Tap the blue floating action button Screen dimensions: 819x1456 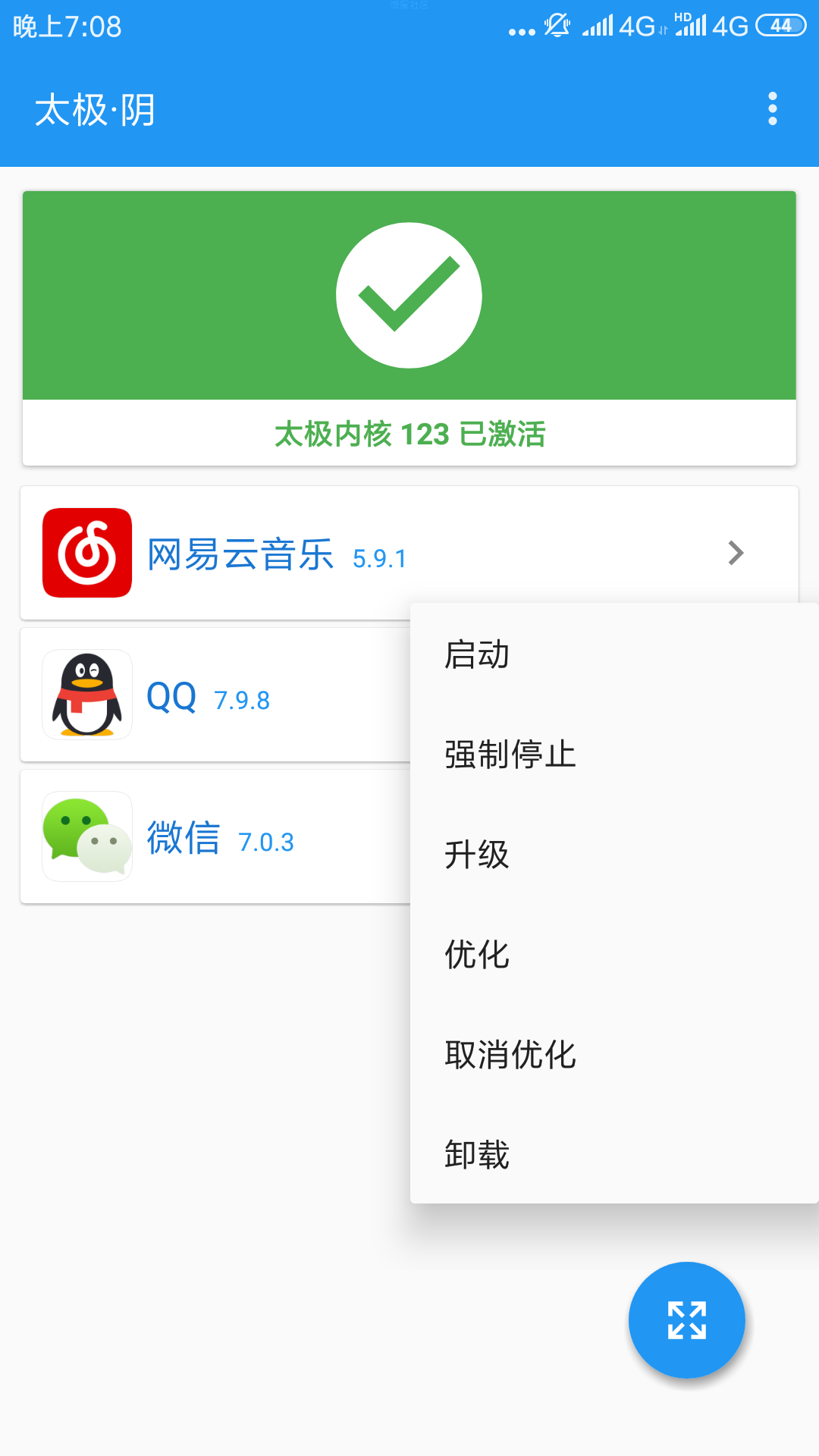[687, 1320]
